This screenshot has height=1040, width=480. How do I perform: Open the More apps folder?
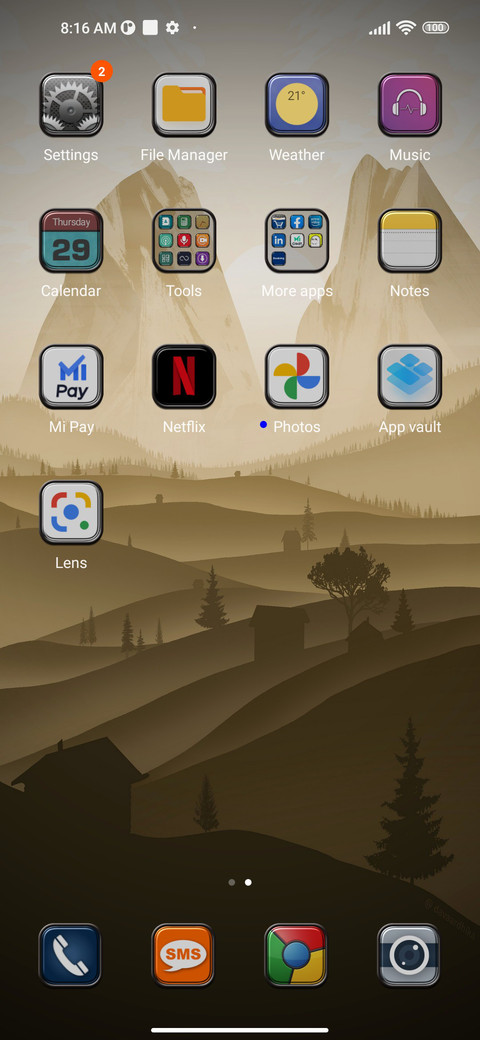(297, 241)
